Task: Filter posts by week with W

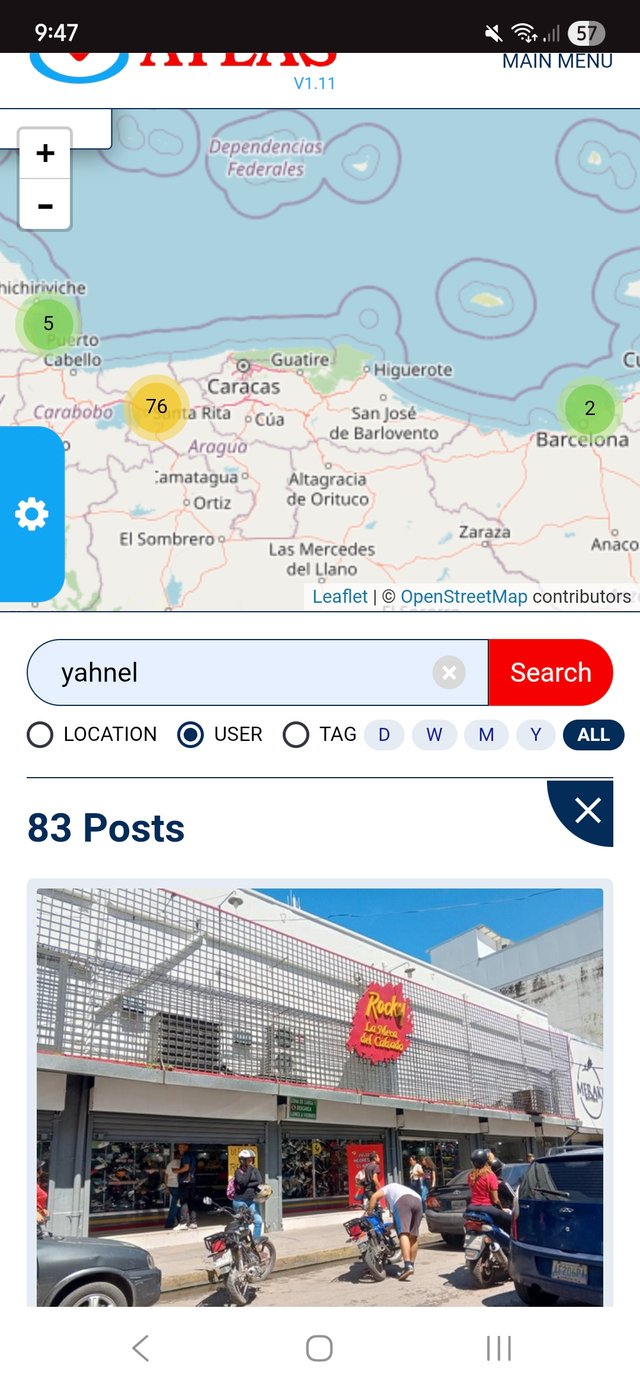Action: point(434,735)
